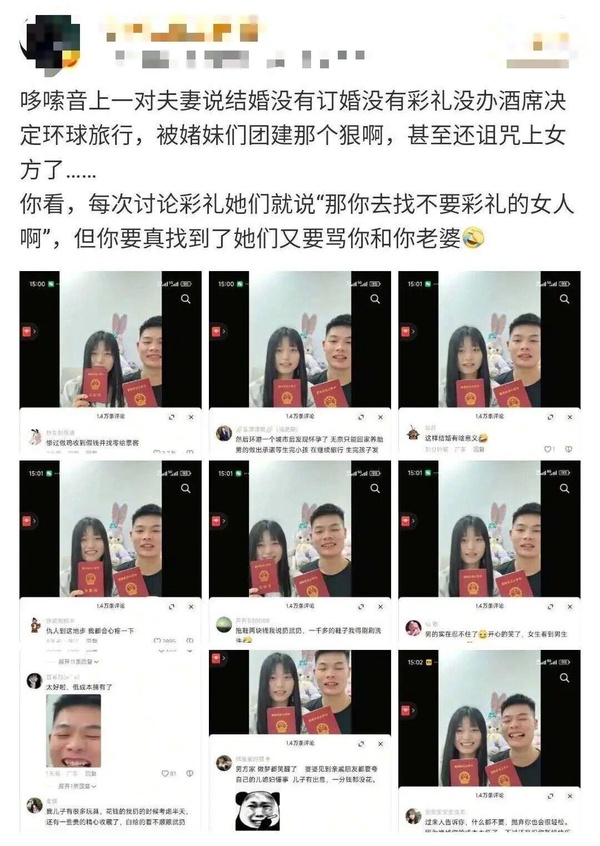Open the tile with comment "这样结婚有啥意义"
Screen dimensions: 600x846
489,362
